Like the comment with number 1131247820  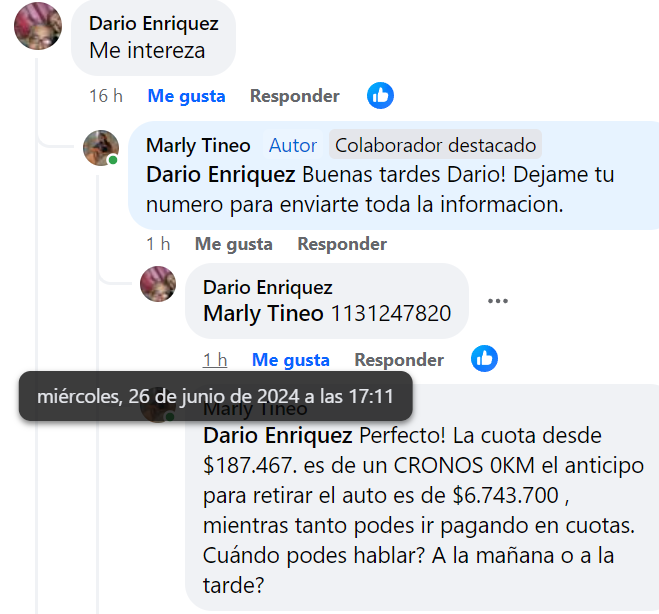(x=290, y=360)
